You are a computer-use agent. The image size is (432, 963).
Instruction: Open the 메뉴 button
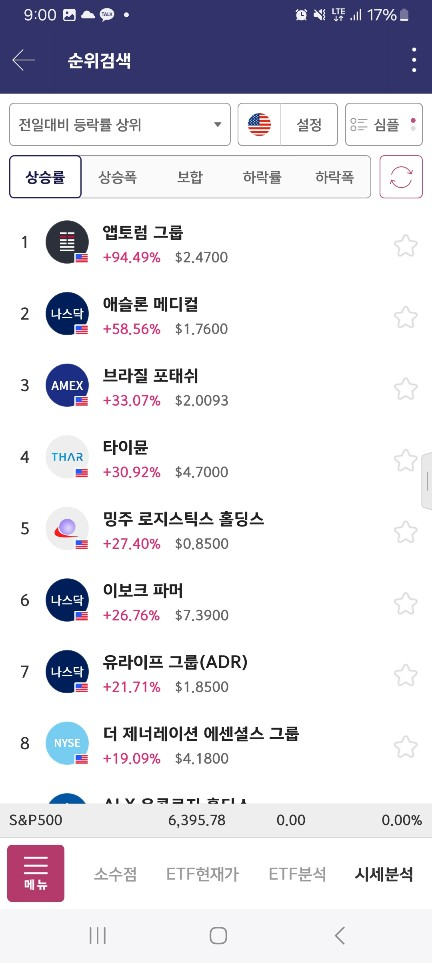click(36, 873)
